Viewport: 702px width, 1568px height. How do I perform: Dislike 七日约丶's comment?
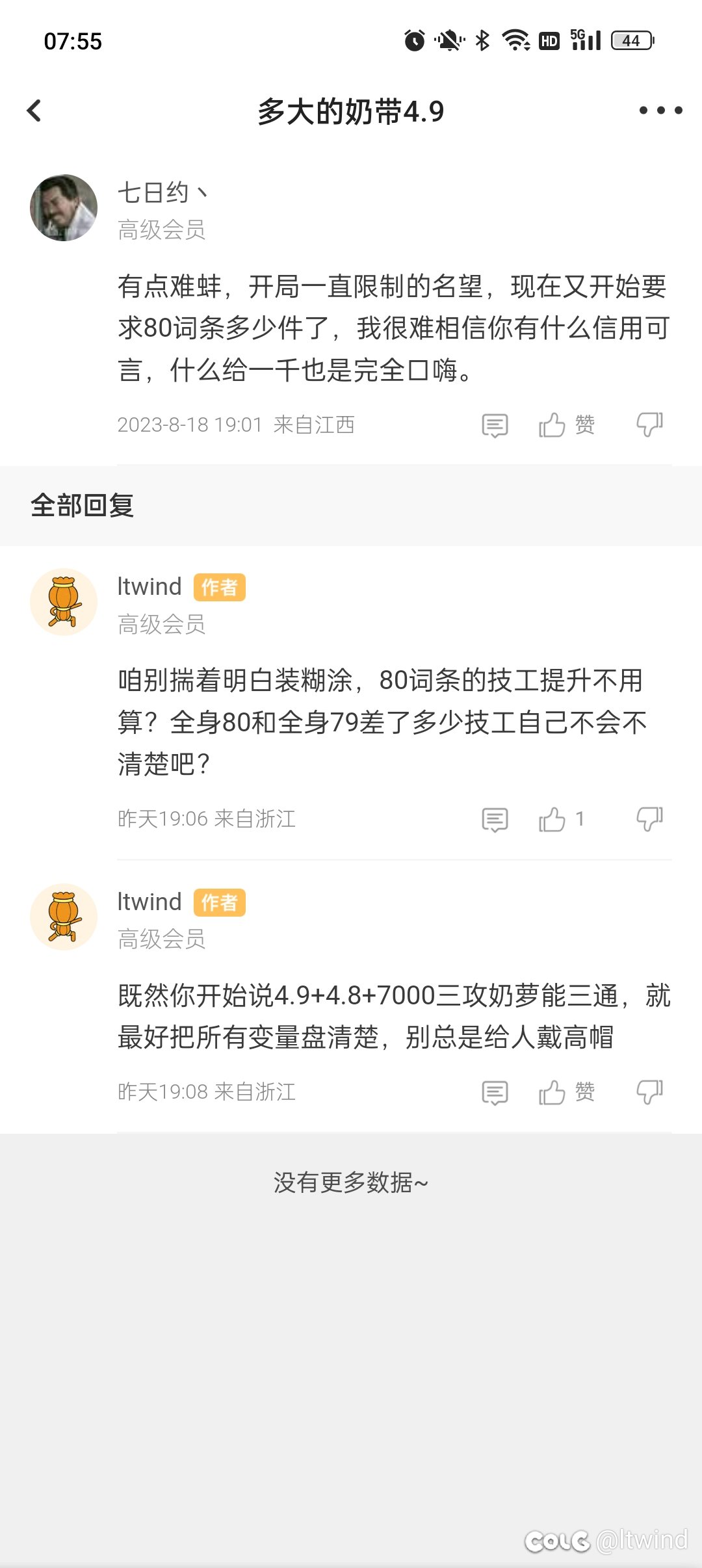tap(649, 425)
